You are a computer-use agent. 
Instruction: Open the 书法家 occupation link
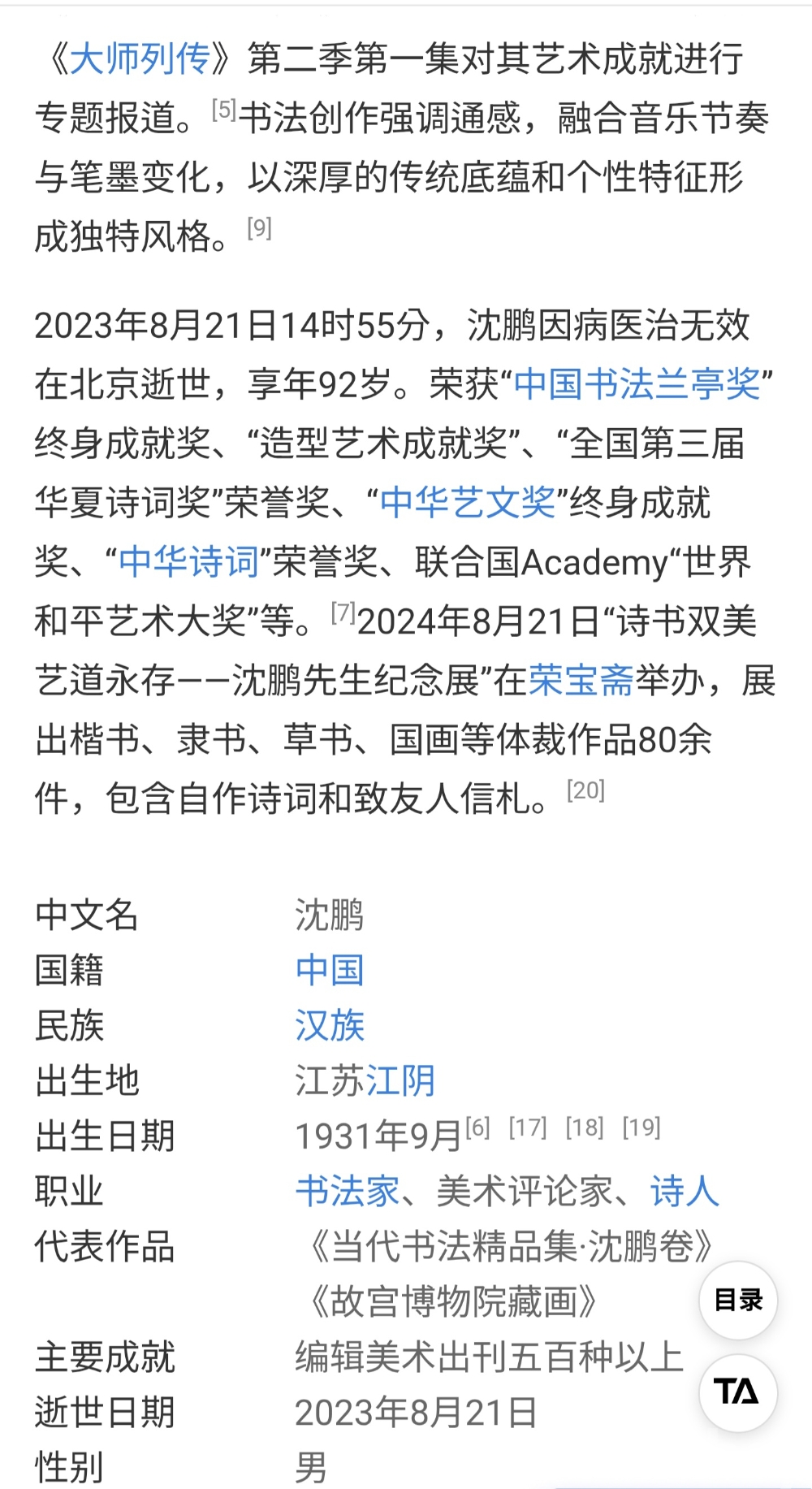[x=348, y=1192]
